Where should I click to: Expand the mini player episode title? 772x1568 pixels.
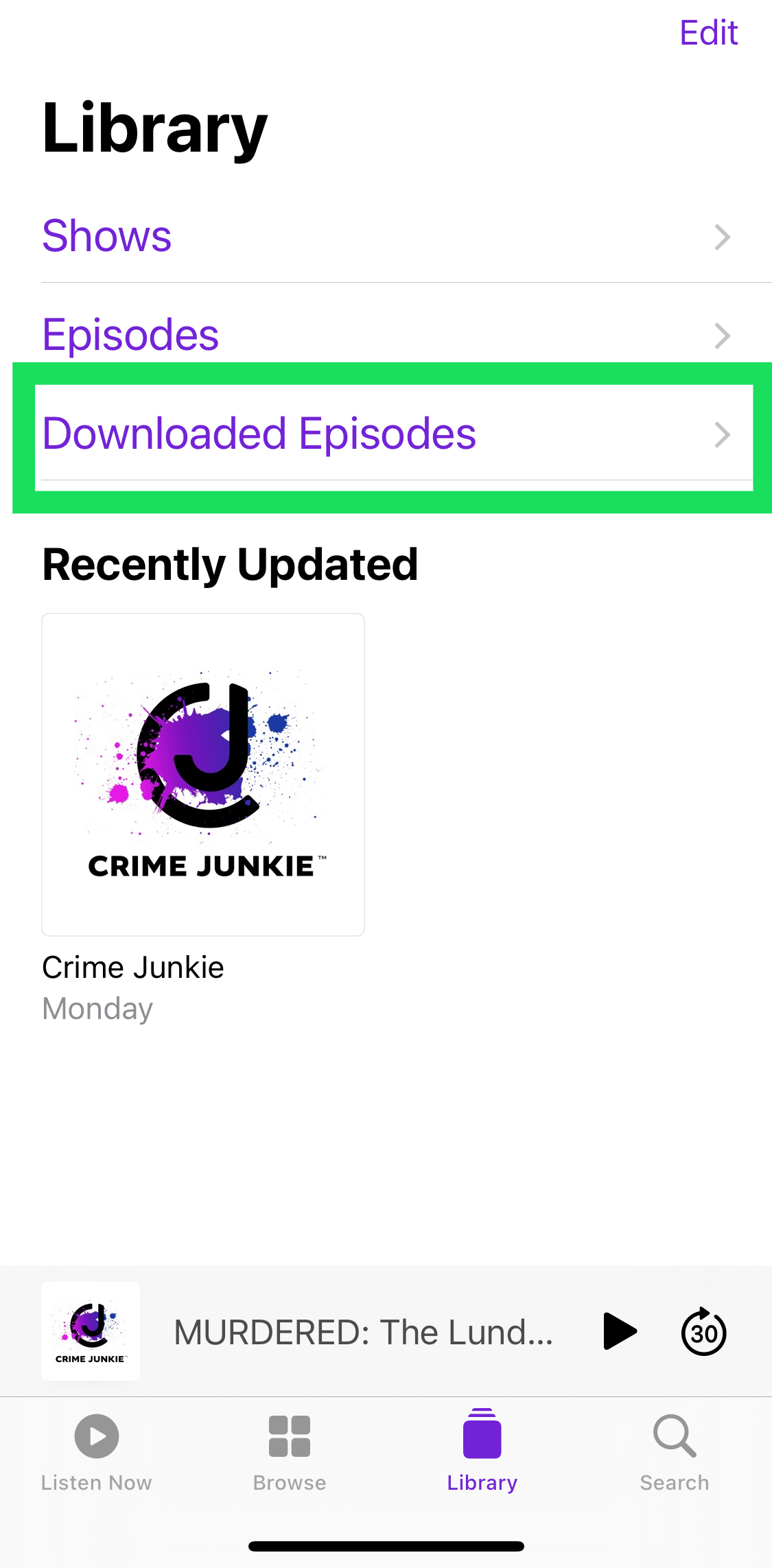tap(363, 1333)
